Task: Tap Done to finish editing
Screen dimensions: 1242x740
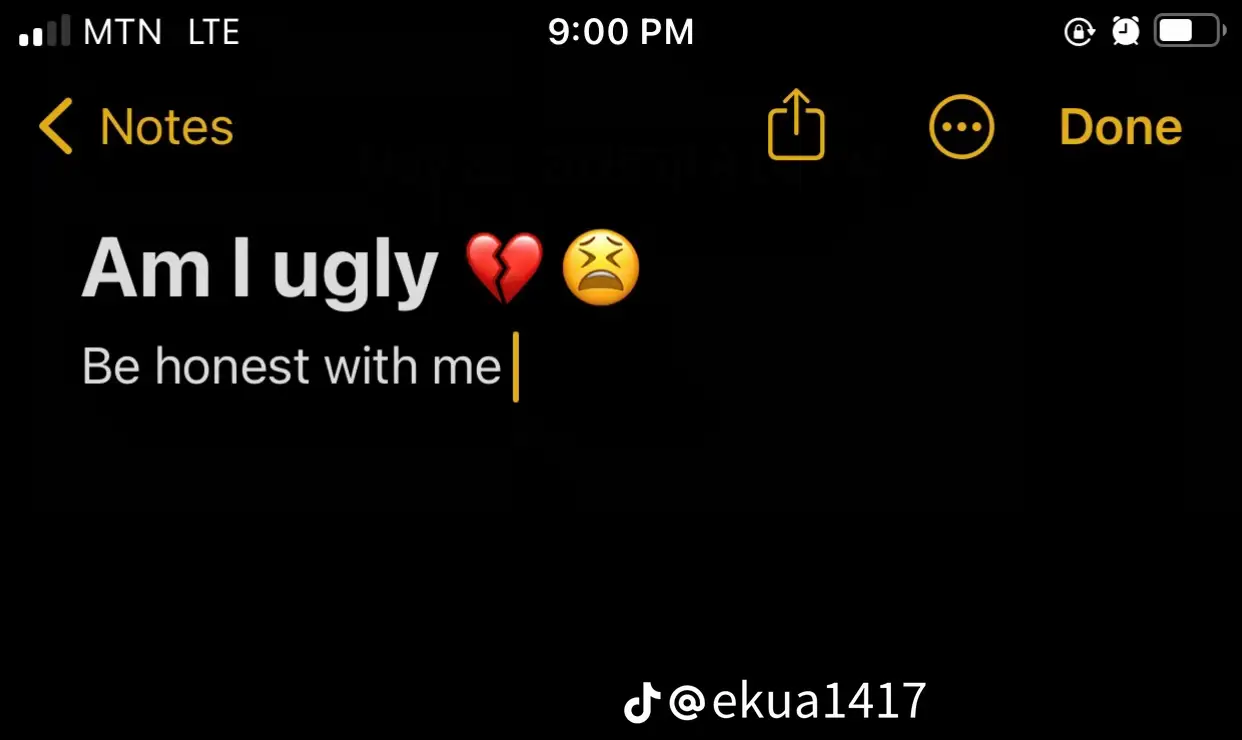Action: (1120, 128)
